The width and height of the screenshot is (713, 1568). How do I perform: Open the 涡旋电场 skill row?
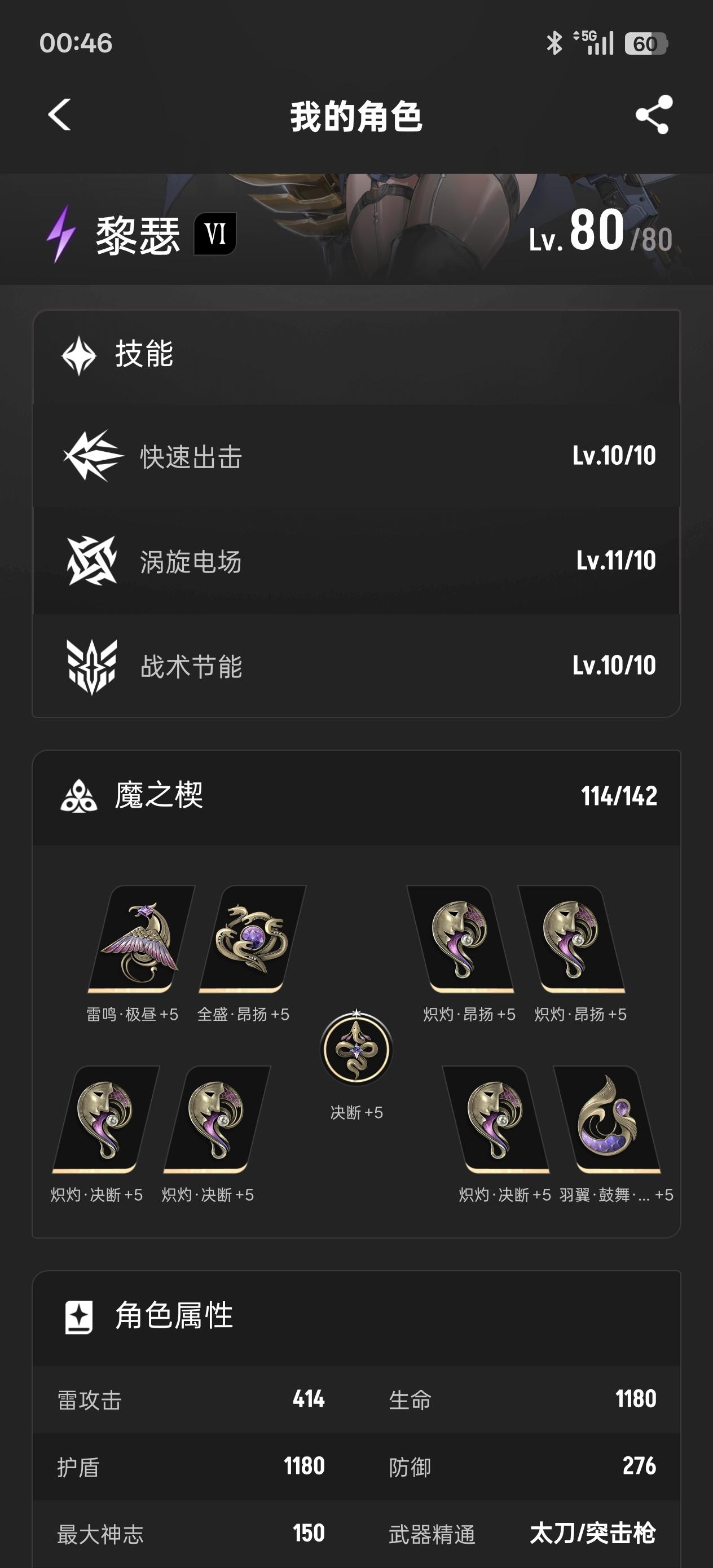[356, 561]
